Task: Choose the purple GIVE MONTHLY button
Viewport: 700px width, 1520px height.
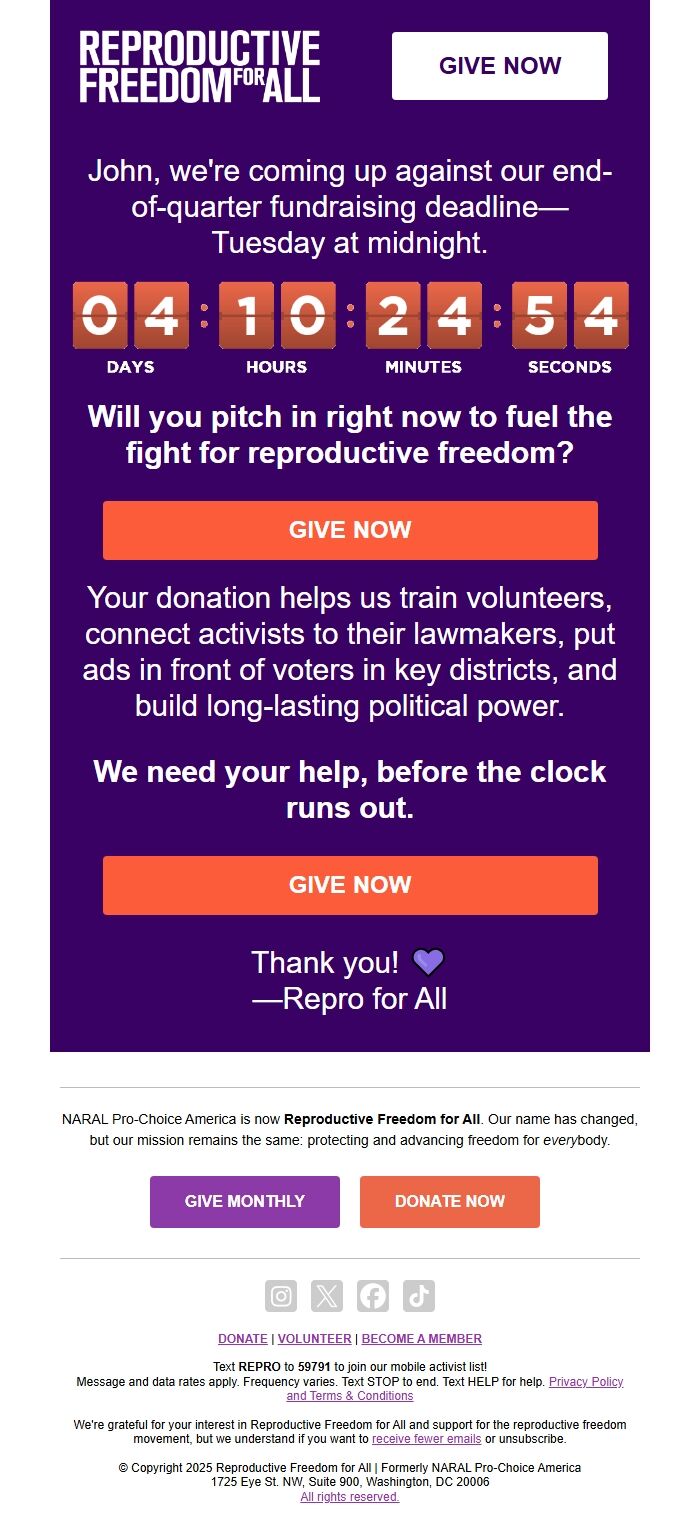Action: tap(245, 1201)
